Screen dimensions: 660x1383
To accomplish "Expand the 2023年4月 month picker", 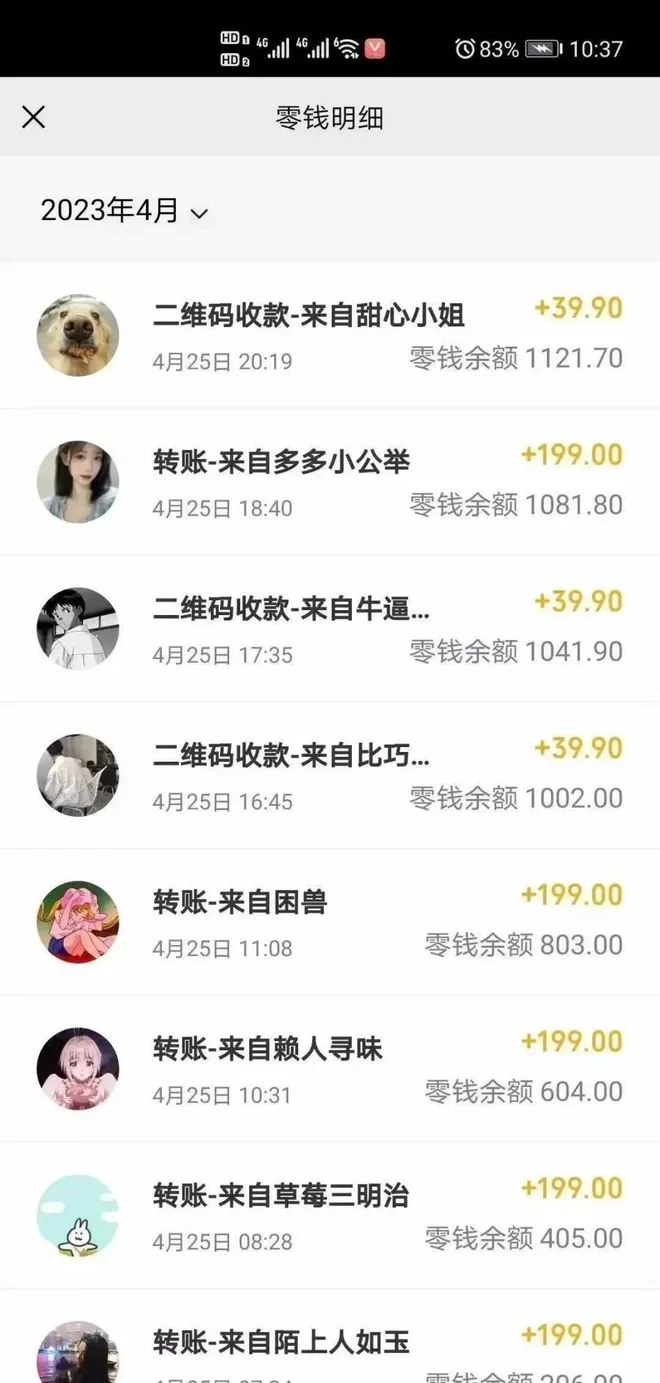I will click(x=124, y=211).
